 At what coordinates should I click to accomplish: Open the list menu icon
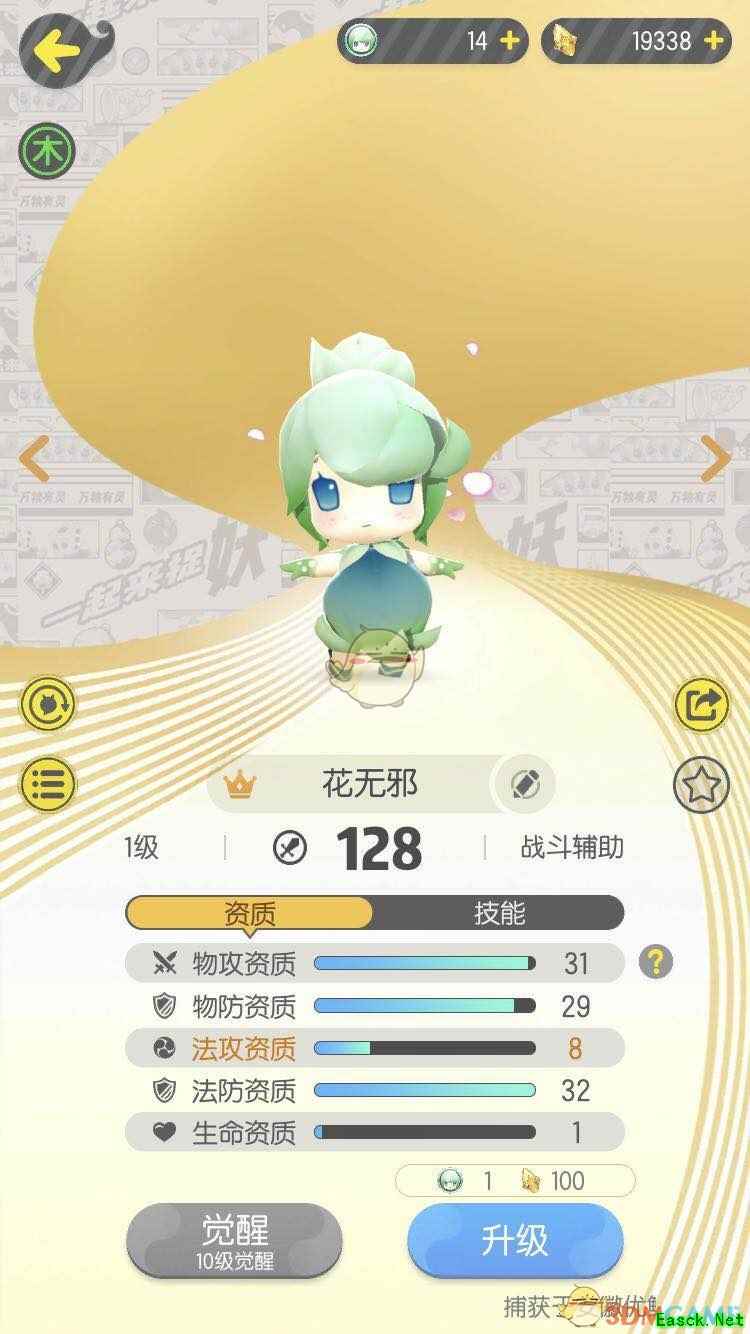[47, 783]
